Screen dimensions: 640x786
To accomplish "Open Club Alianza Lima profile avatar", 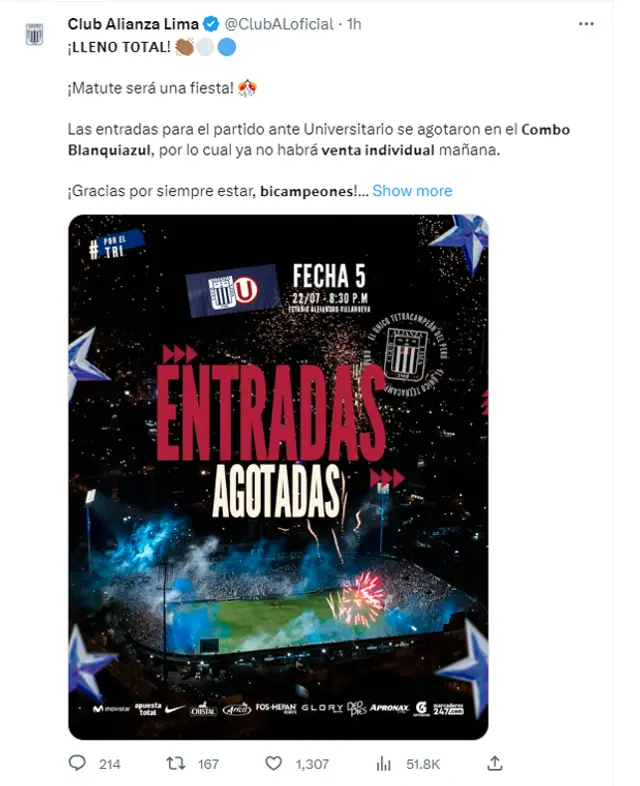I will pos(34,34).
